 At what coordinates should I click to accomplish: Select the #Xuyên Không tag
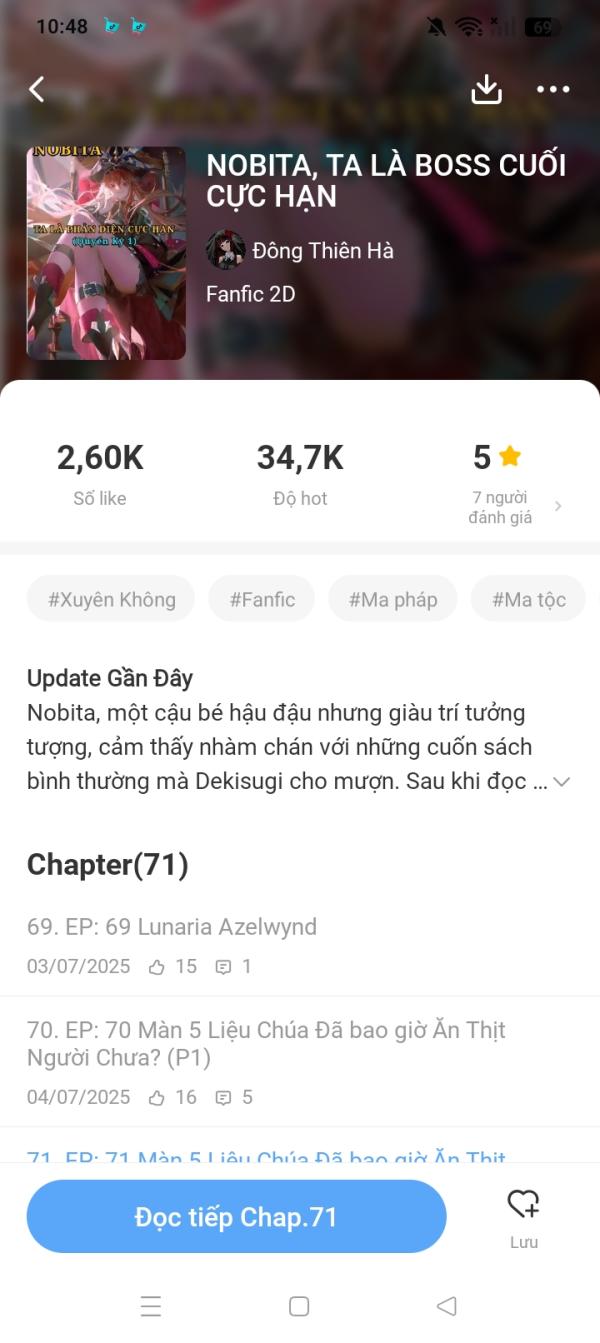pyautogui.click(x=112, y=599)
